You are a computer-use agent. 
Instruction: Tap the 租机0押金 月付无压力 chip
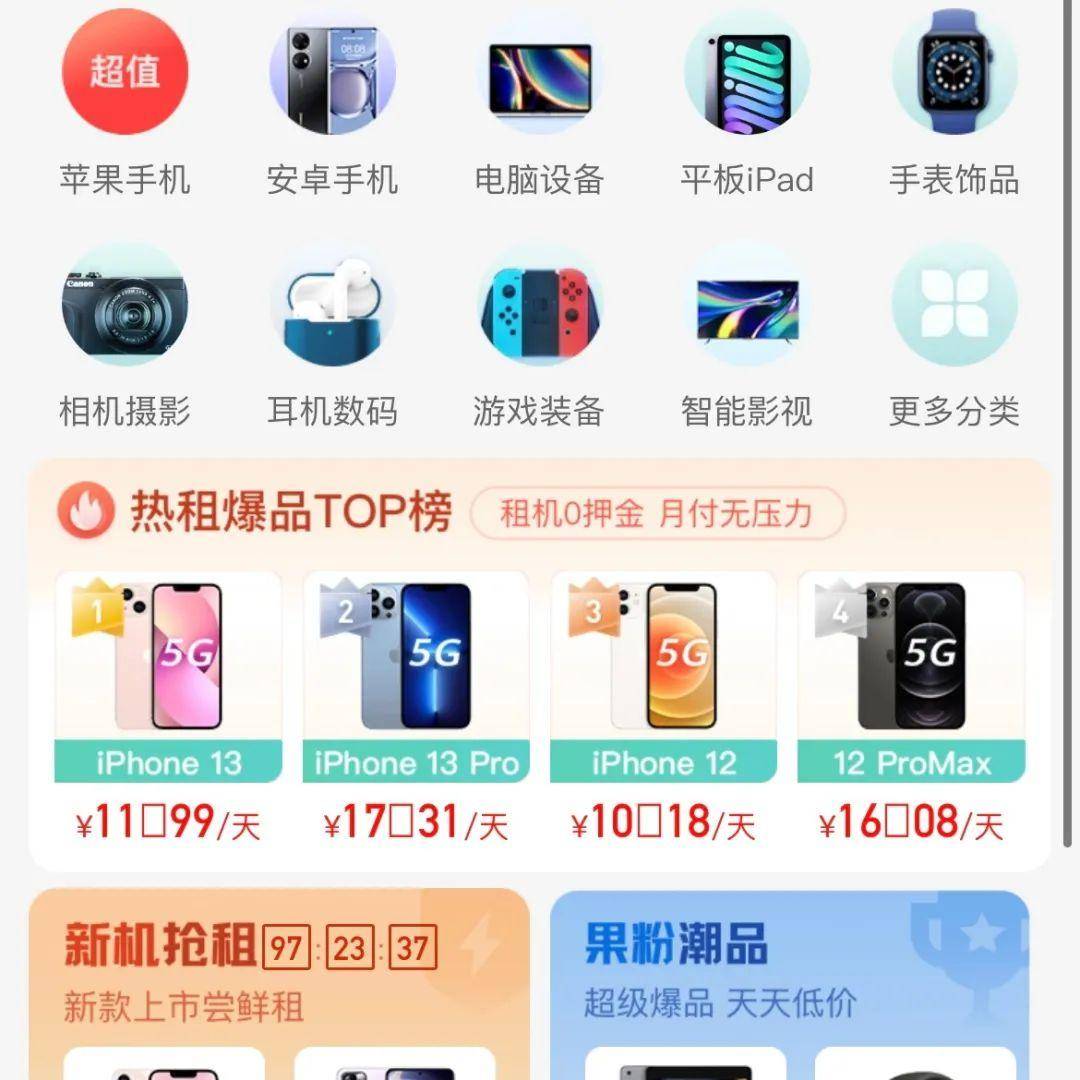click(657, 514)
